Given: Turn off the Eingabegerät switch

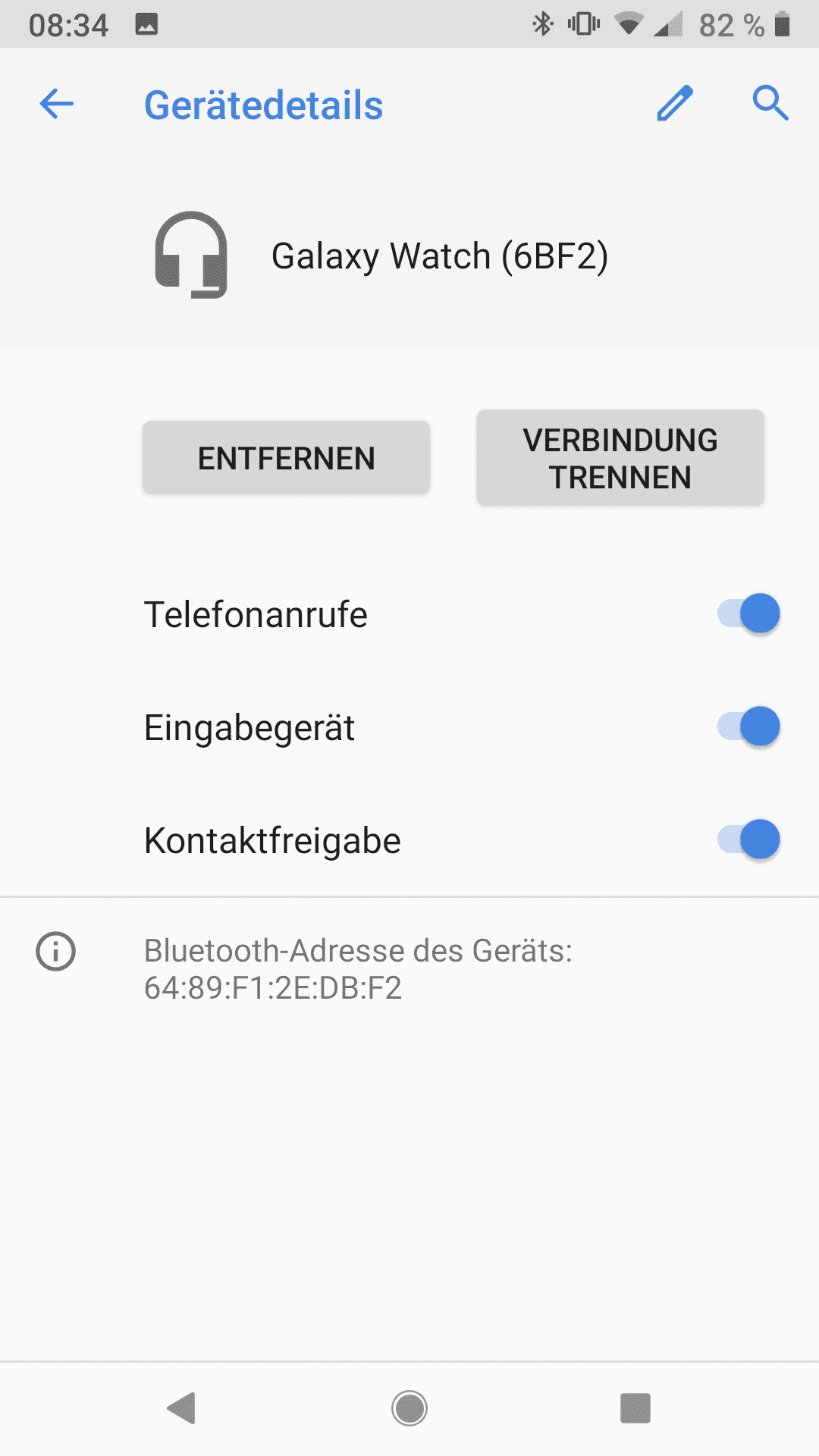Looking at the screenshot, I should [x=748, y=726].
